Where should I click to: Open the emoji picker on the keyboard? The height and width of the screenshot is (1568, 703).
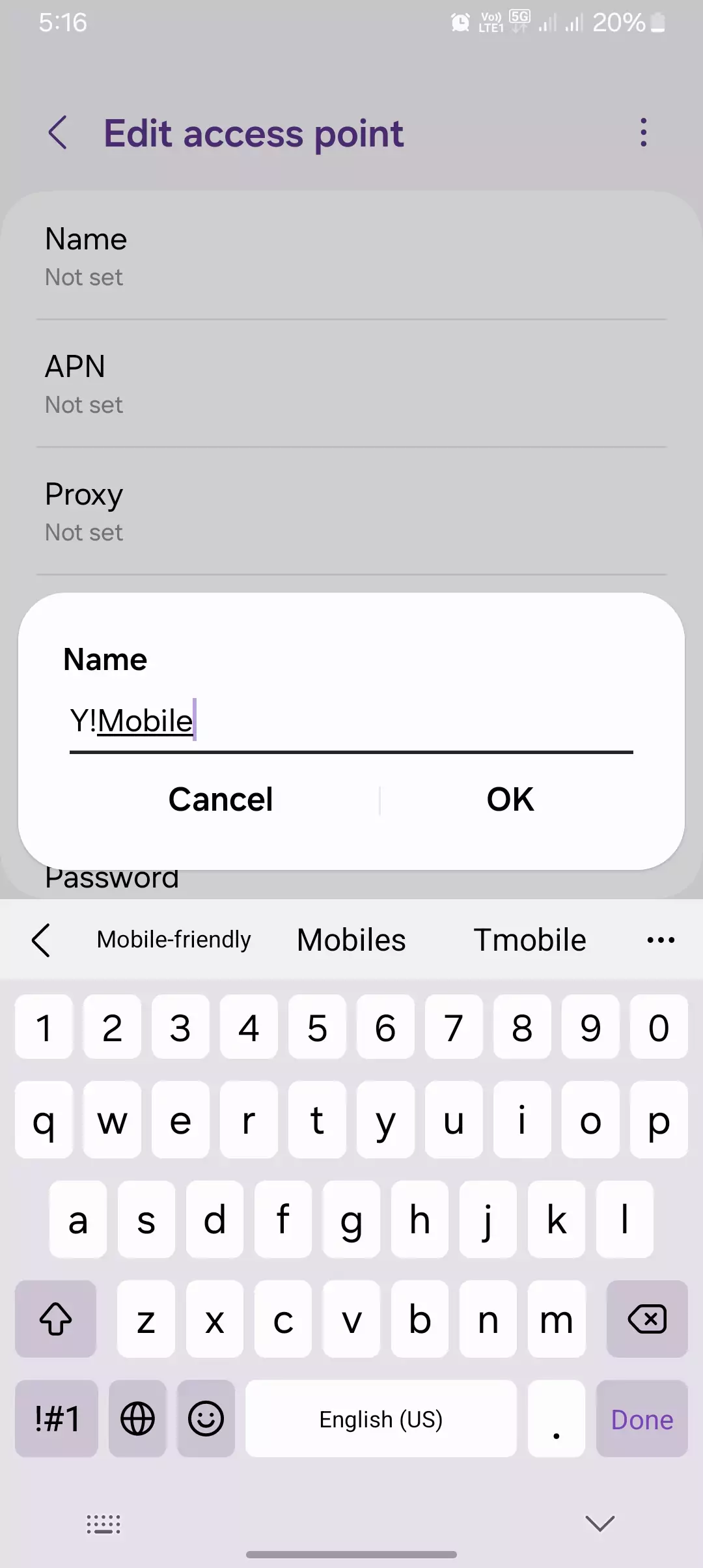[206, 1419]
